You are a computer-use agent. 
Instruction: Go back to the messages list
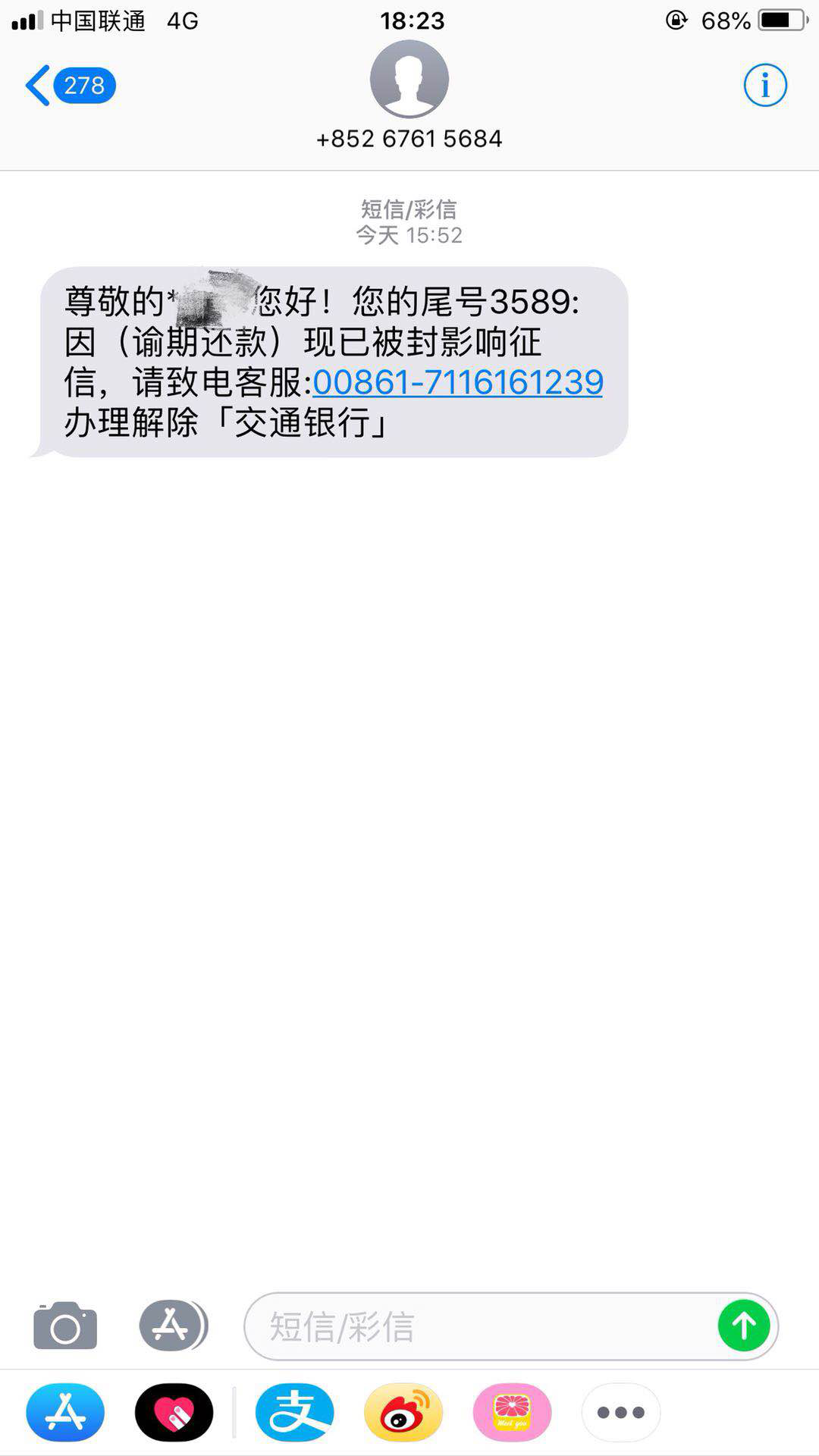68,85
